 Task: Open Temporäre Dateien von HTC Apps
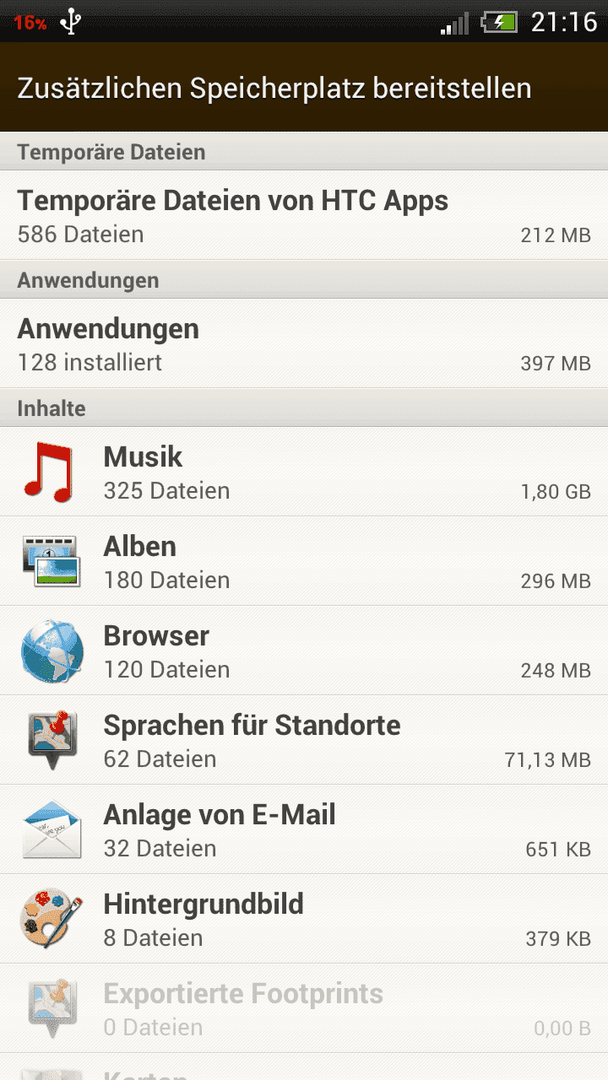pos(304,216)
